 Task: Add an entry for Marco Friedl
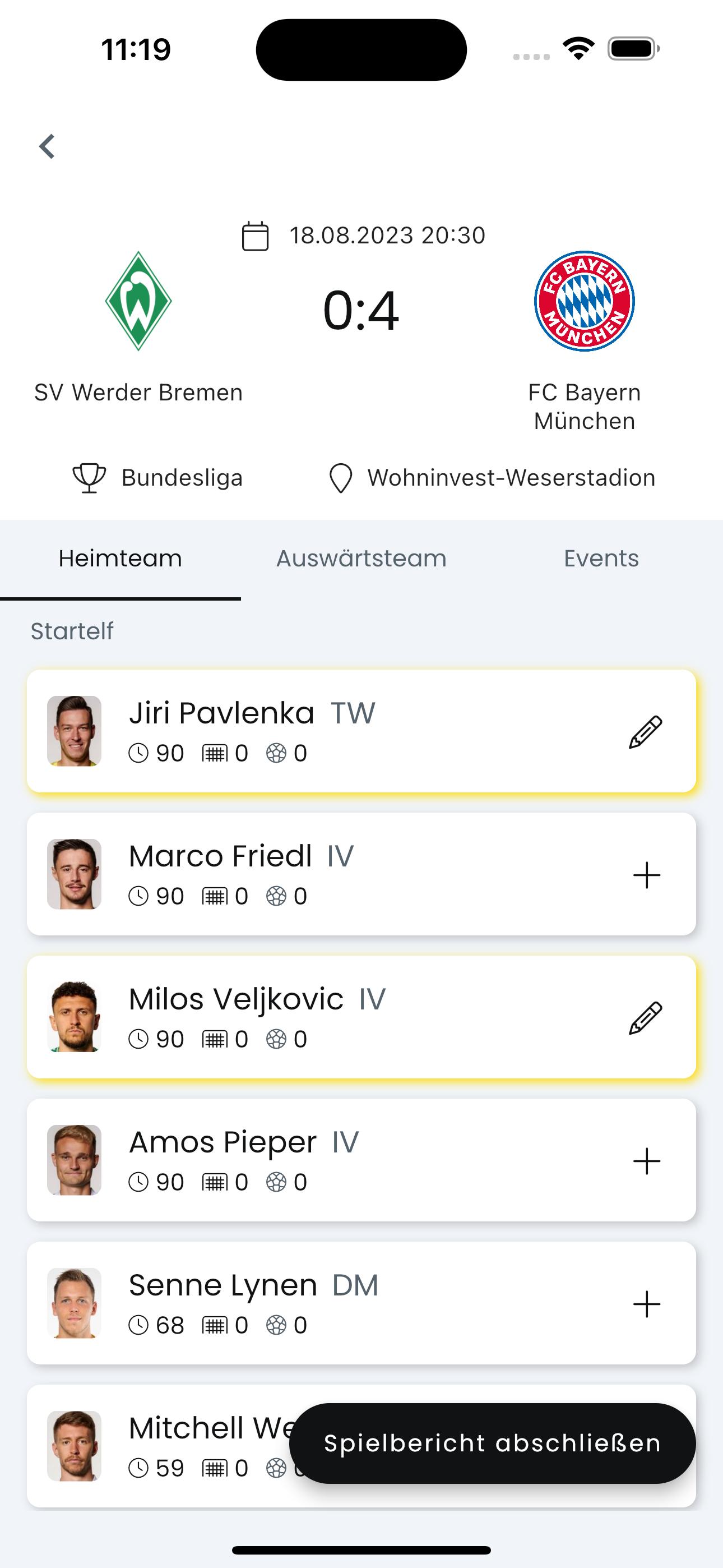(646, 875)
